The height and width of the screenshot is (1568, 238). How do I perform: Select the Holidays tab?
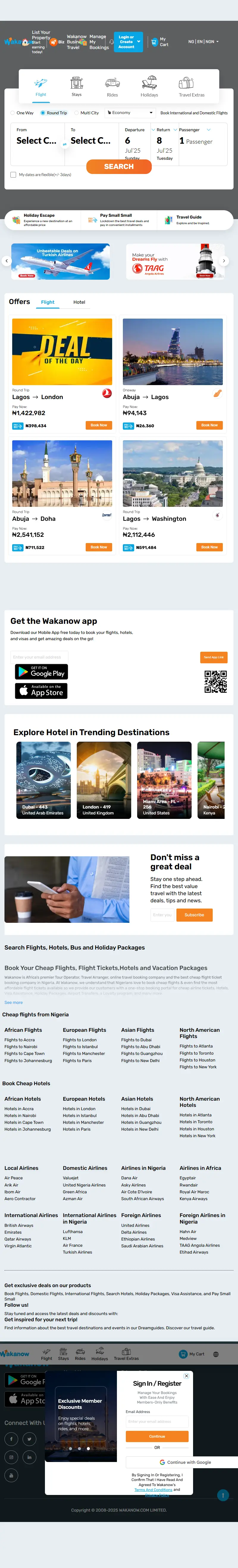click(149, 86)
